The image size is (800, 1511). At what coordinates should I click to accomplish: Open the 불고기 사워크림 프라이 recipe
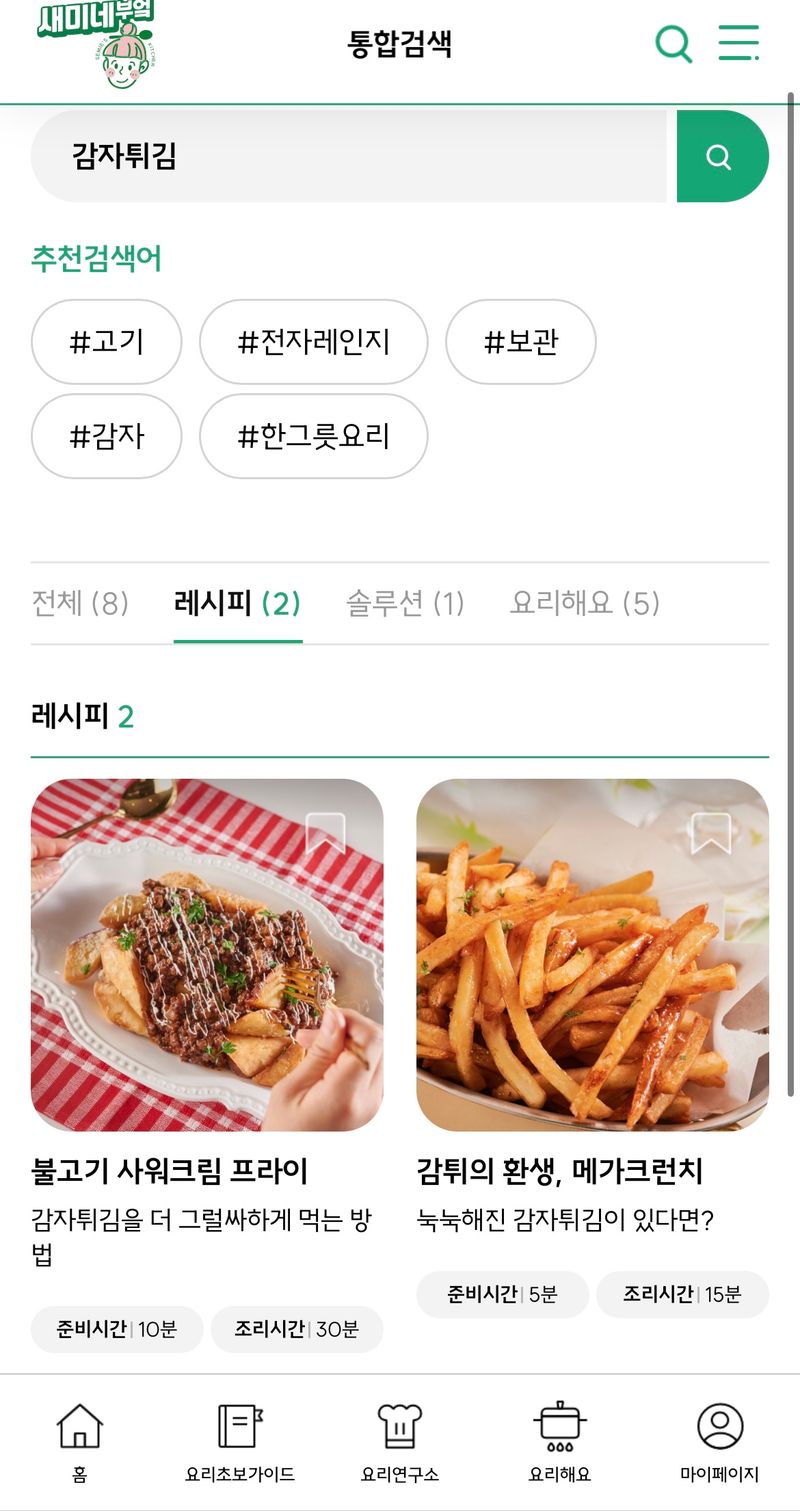(207, 955)
